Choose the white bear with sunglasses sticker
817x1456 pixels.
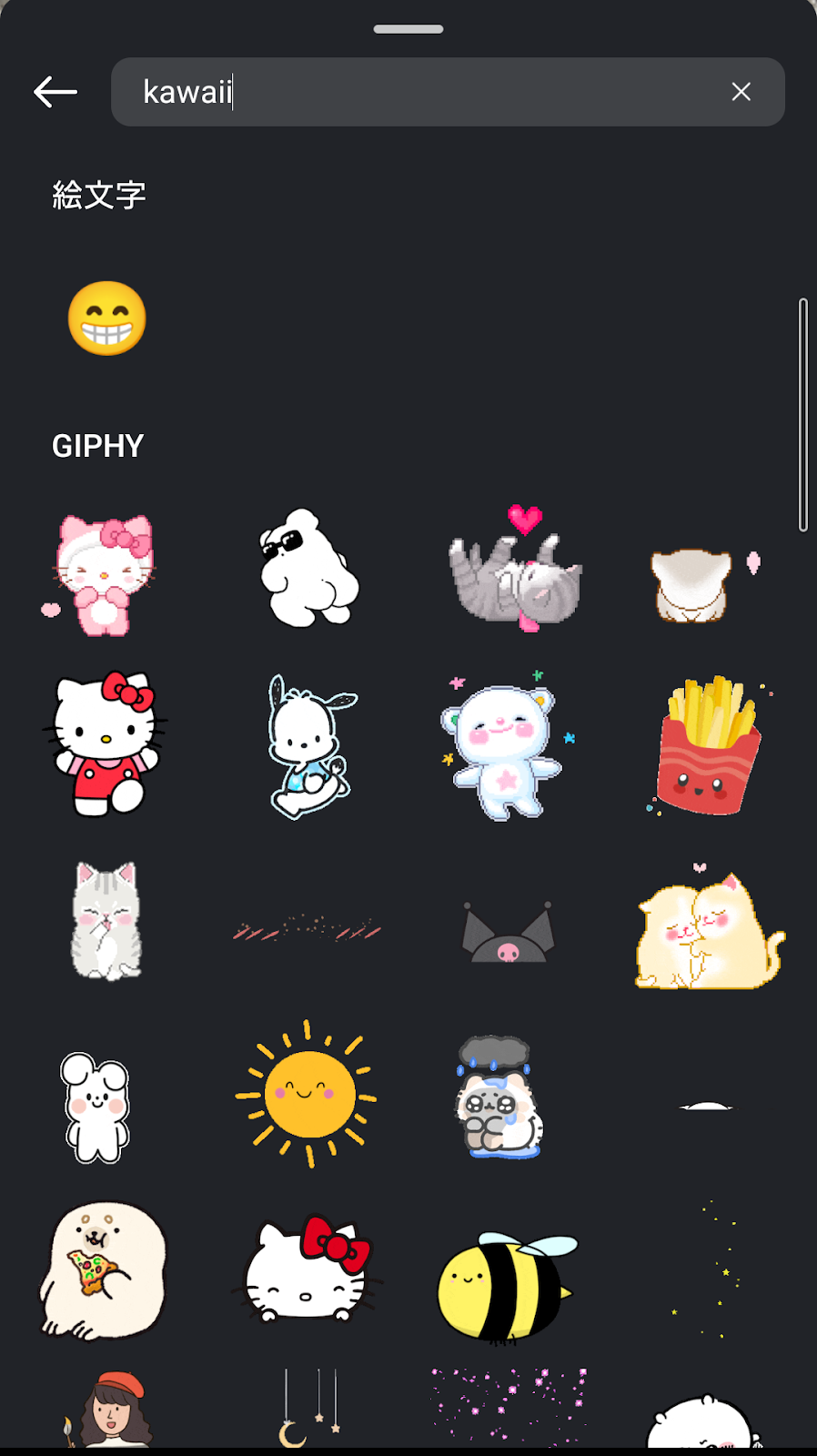click(308, 569)
